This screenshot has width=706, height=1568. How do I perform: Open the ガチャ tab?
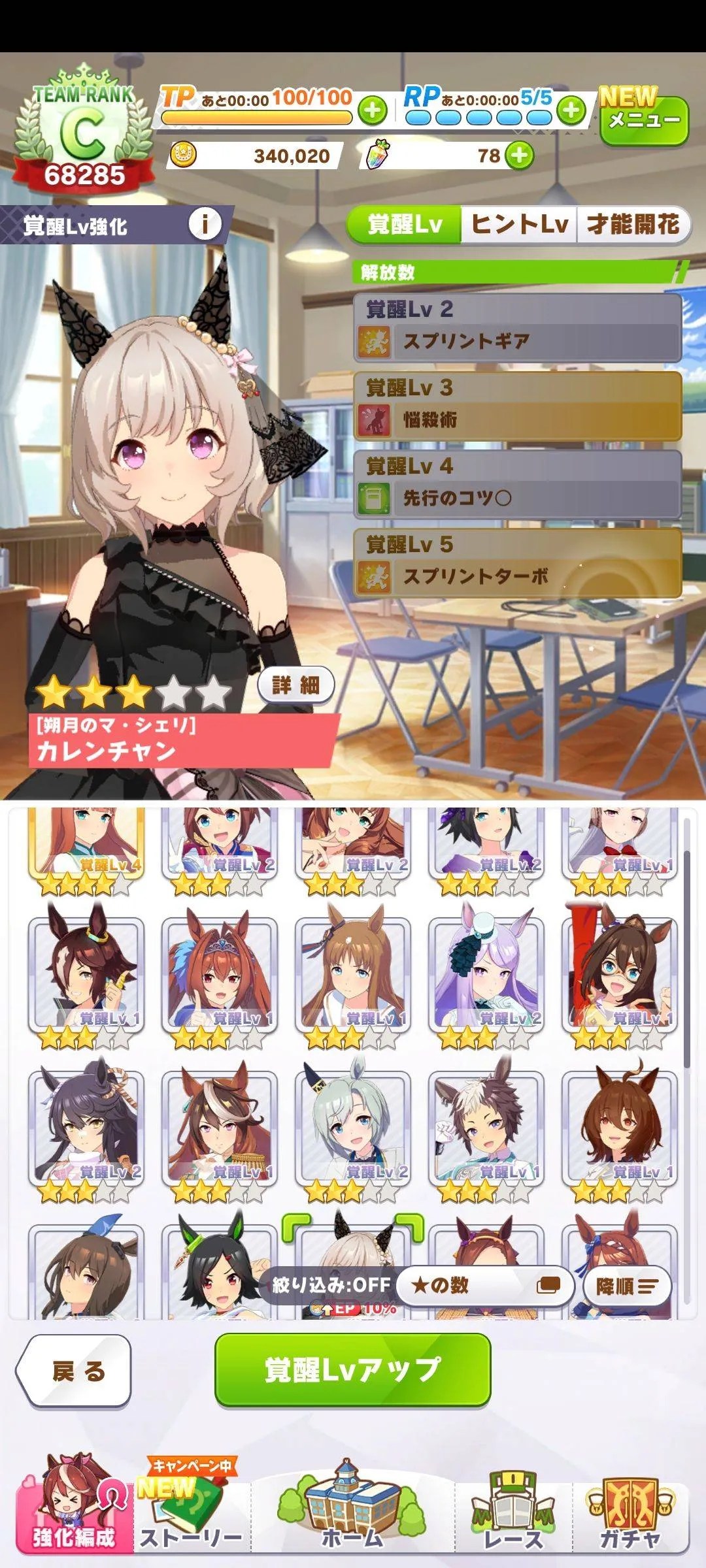(x=630, y=1516)
